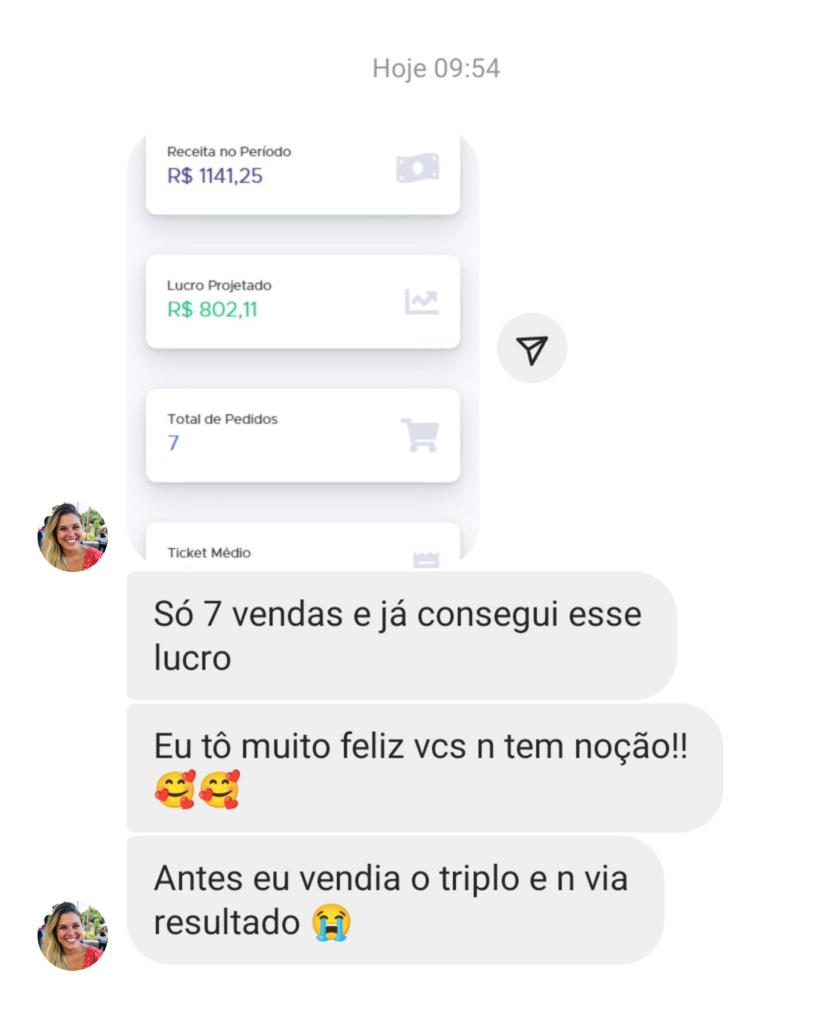
Task: Open sender's avatar beside the shared image
Action: point(72,537)
